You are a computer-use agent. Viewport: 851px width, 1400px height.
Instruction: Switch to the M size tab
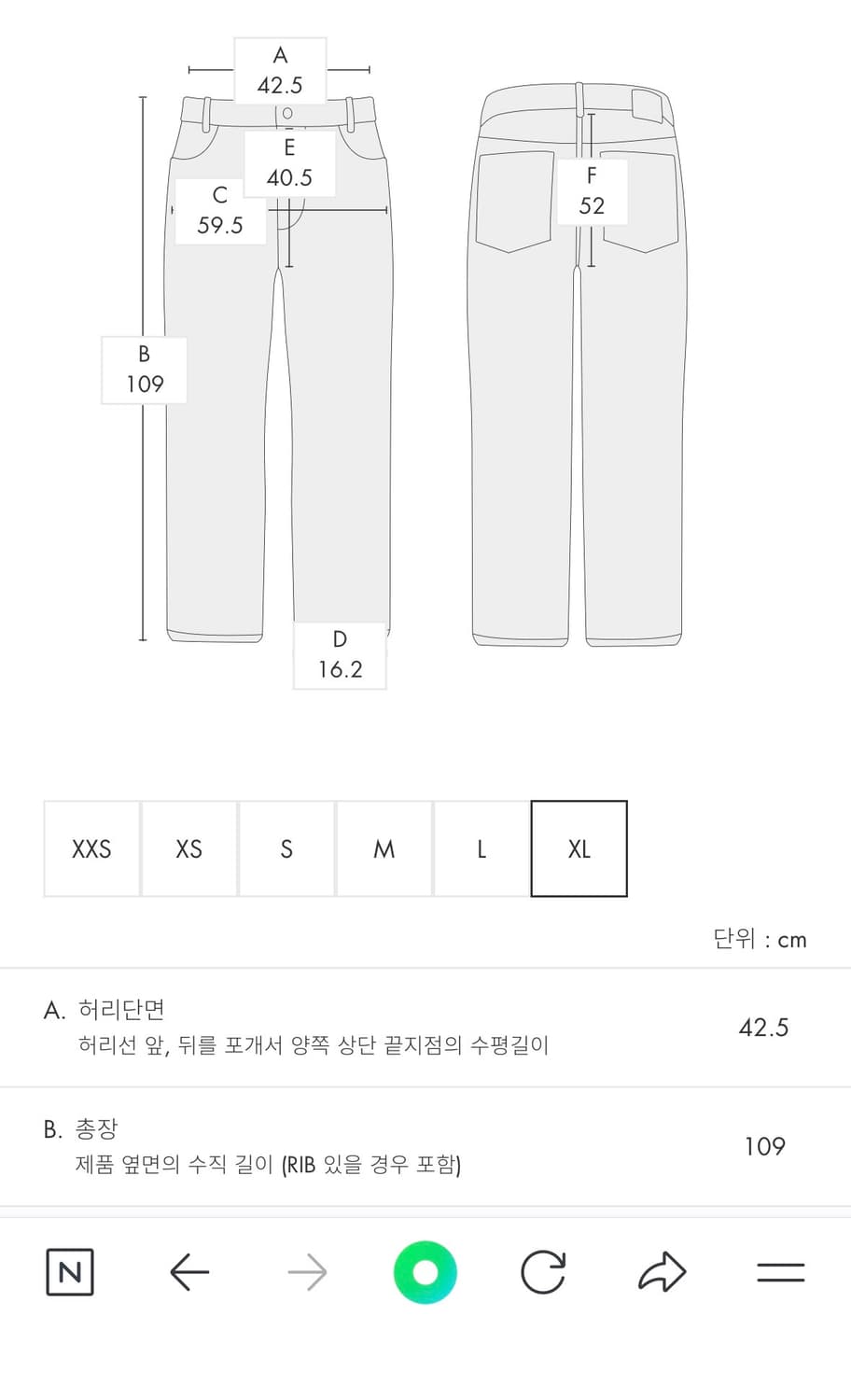click(x=384, y=849)
